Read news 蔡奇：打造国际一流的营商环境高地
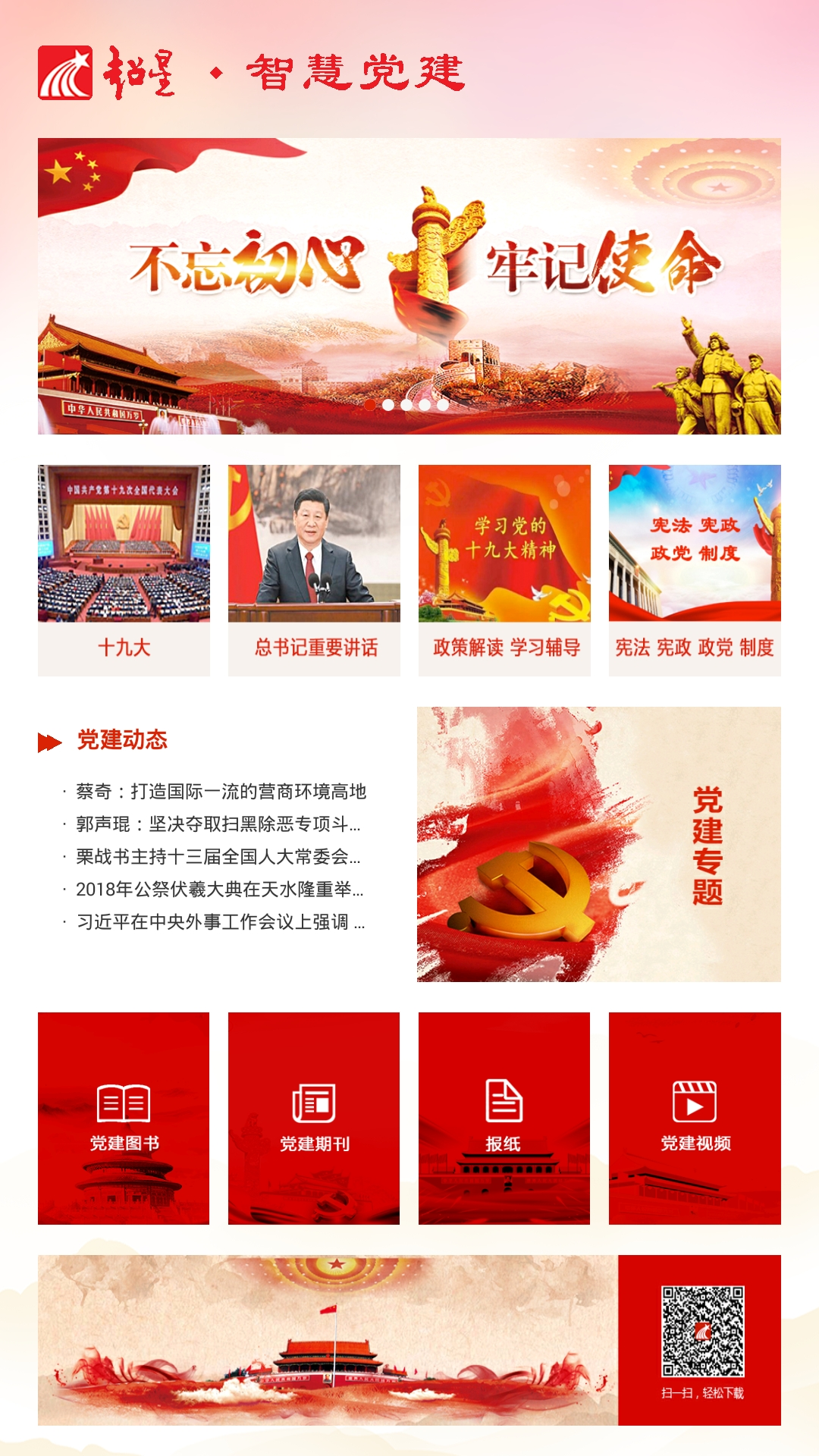819x1456 pixels. (220, 792)
